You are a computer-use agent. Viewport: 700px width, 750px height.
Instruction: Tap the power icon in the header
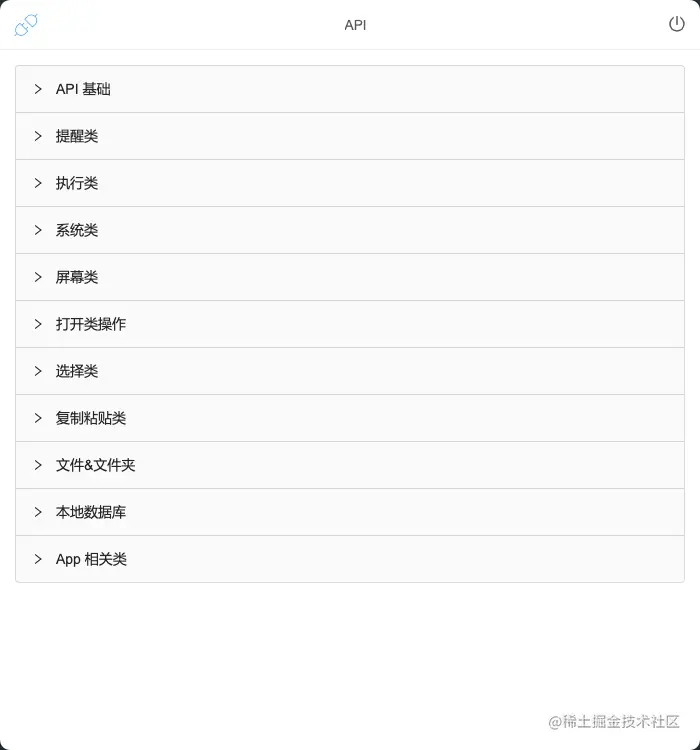click(677, 24)
